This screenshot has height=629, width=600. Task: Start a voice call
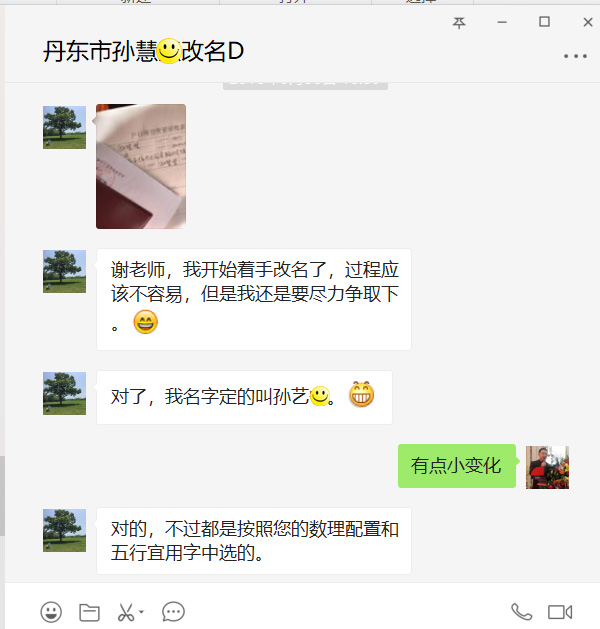521,611
